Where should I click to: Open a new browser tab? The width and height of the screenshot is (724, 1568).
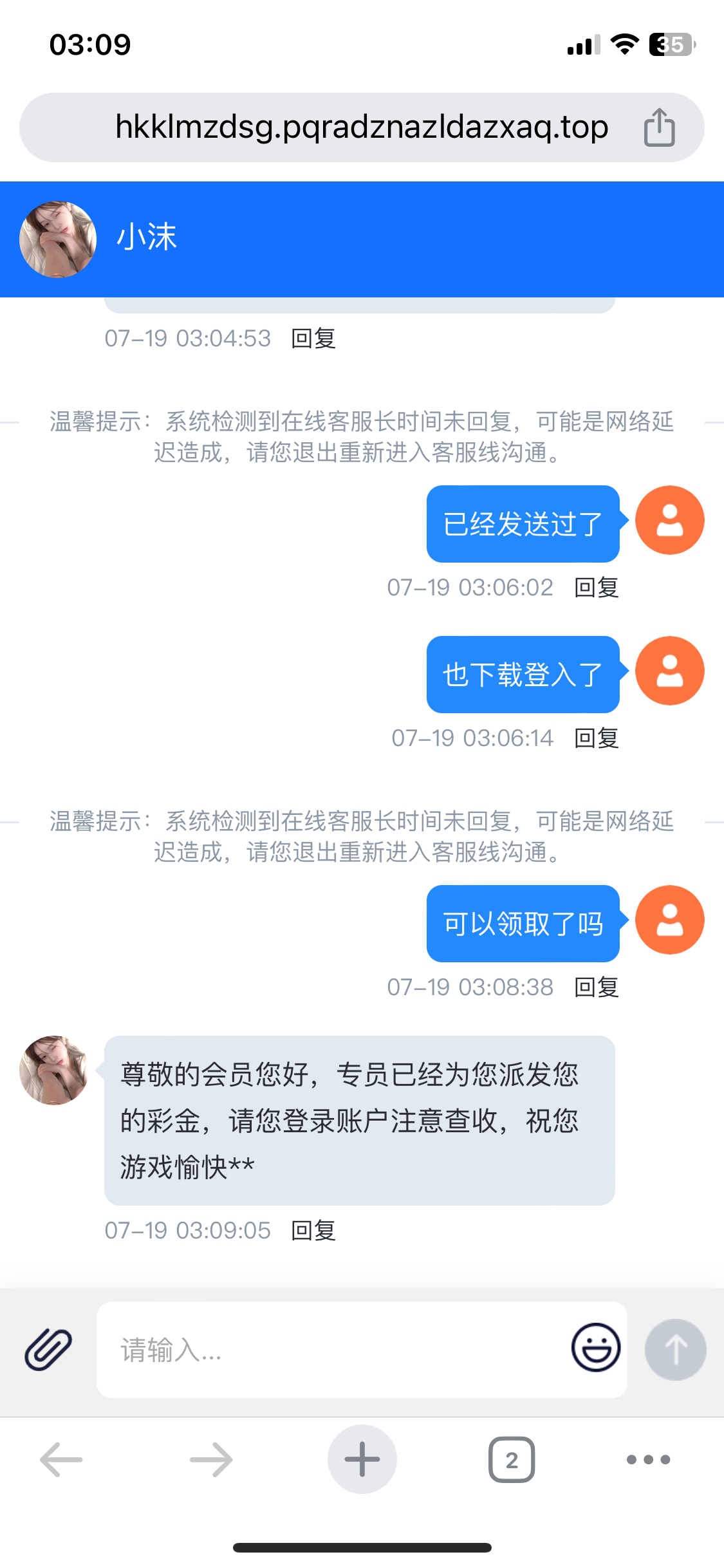pos(362,1460)
